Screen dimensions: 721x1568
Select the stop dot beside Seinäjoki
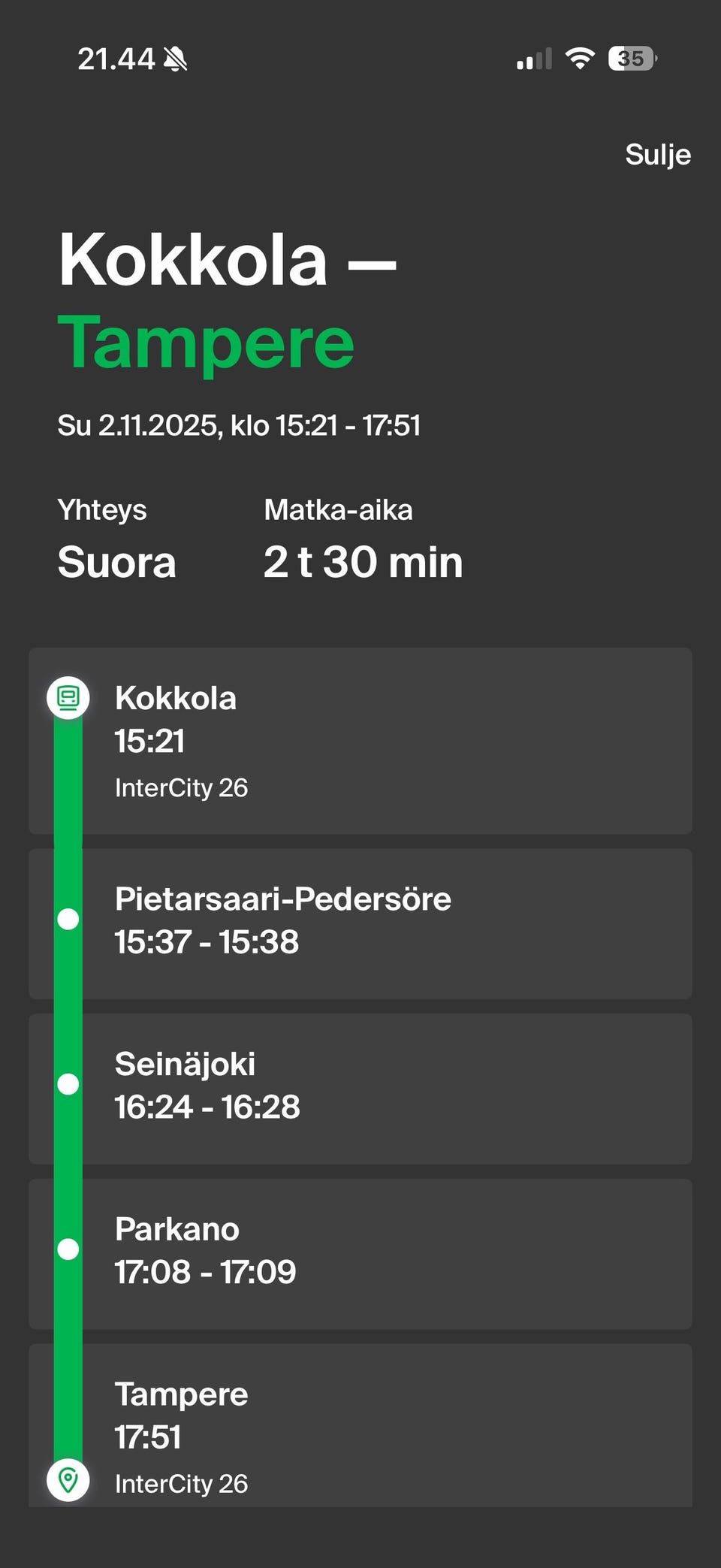68,1083
